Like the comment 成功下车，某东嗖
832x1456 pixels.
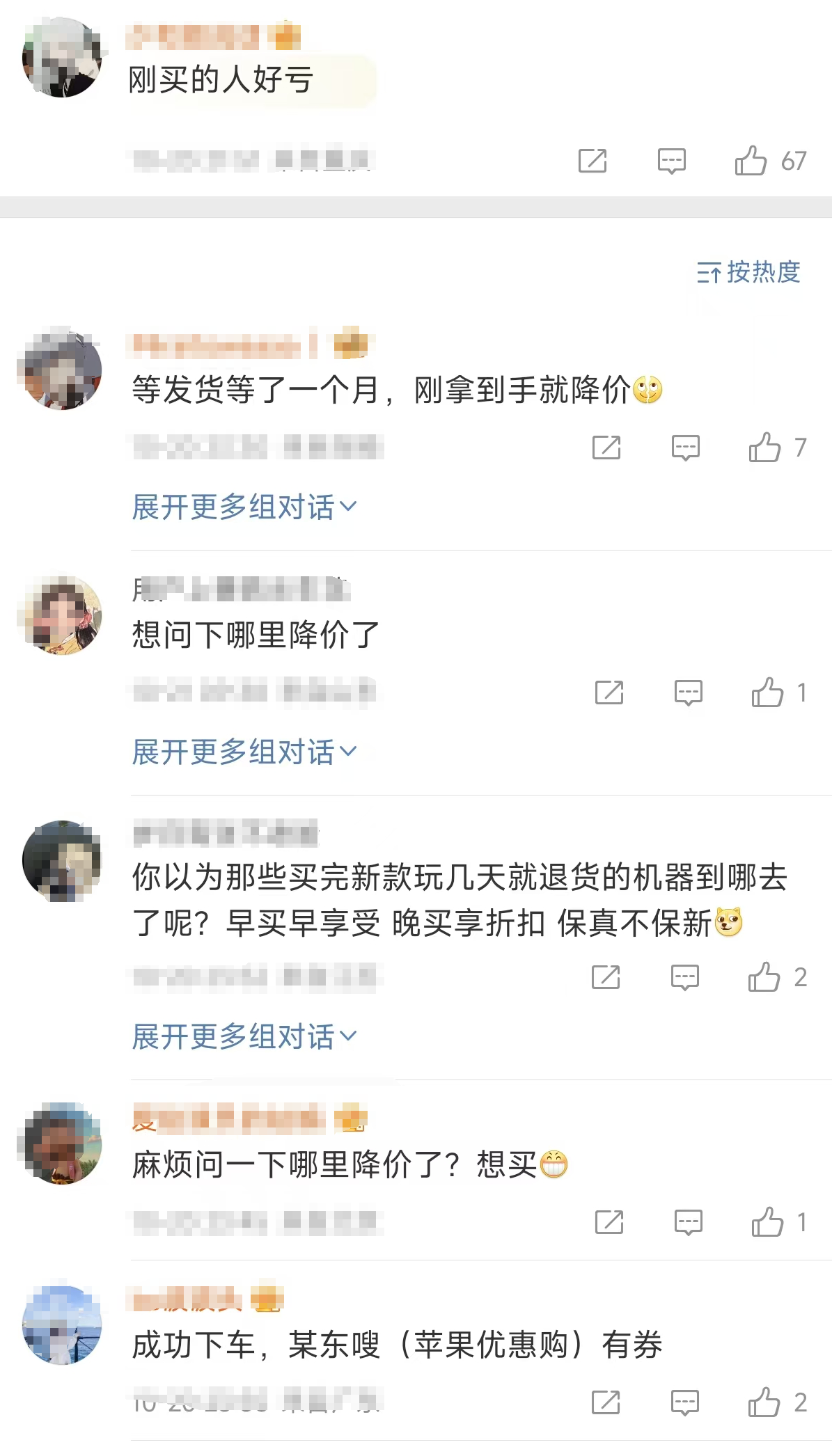click(x=764, y=1402)
